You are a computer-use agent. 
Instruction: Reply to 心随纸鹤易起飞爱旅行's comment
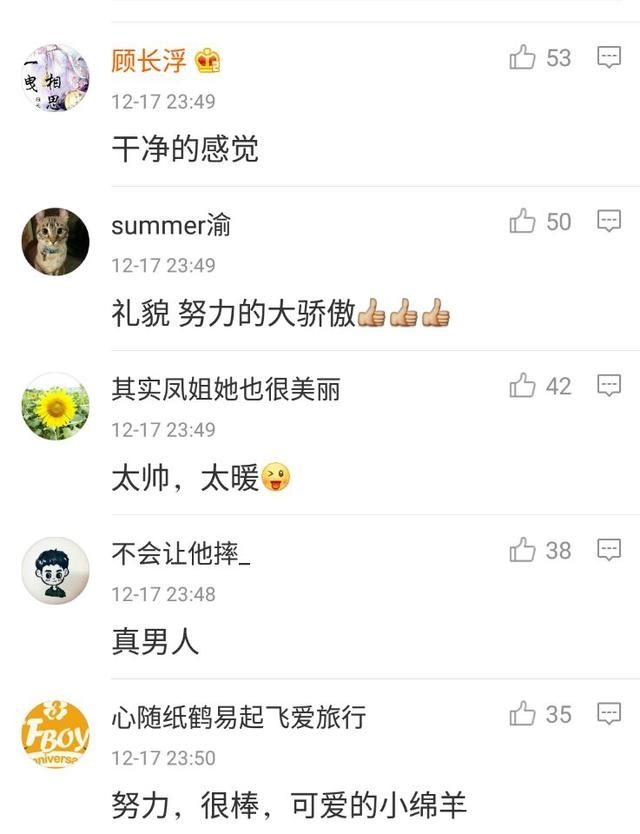[x=609, y=714]
